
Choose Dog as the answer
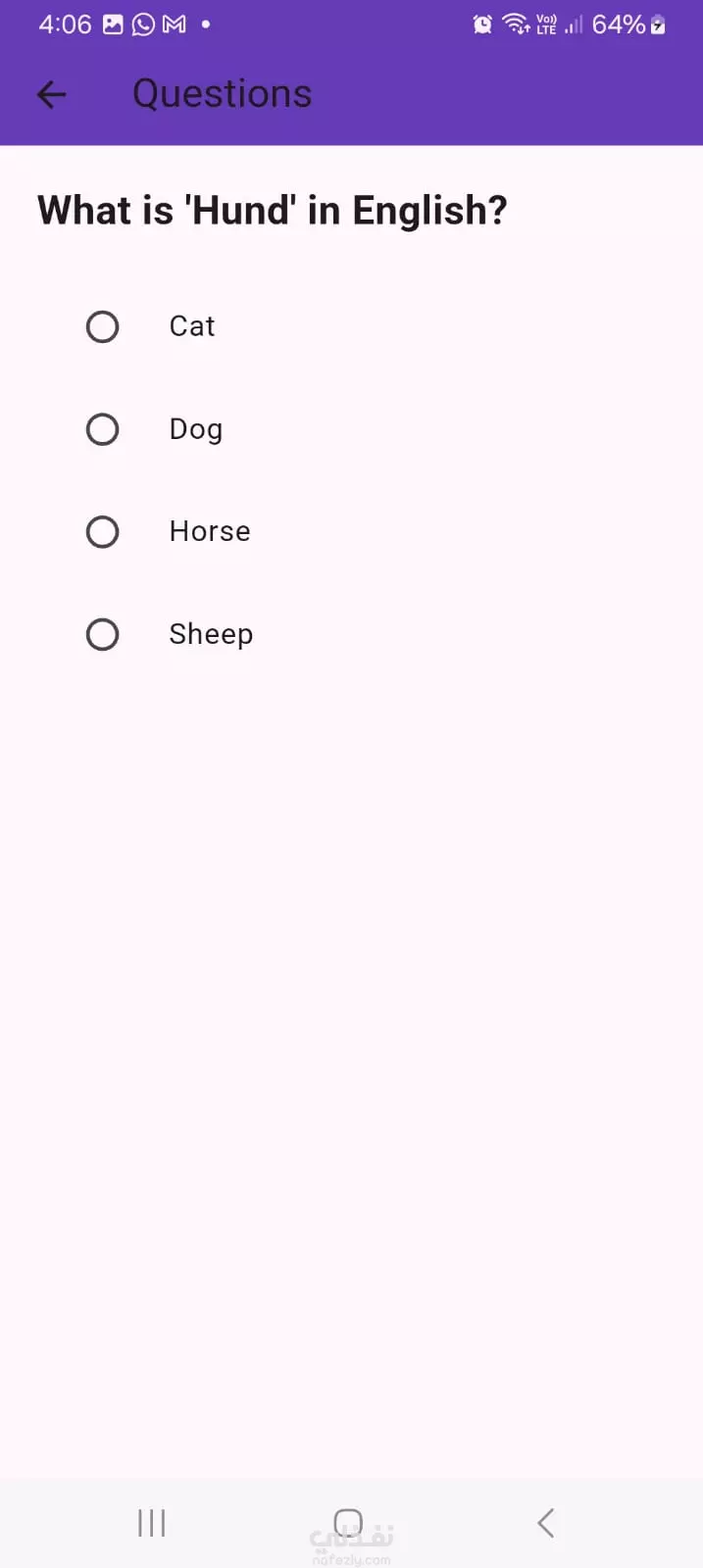(103, 429)
